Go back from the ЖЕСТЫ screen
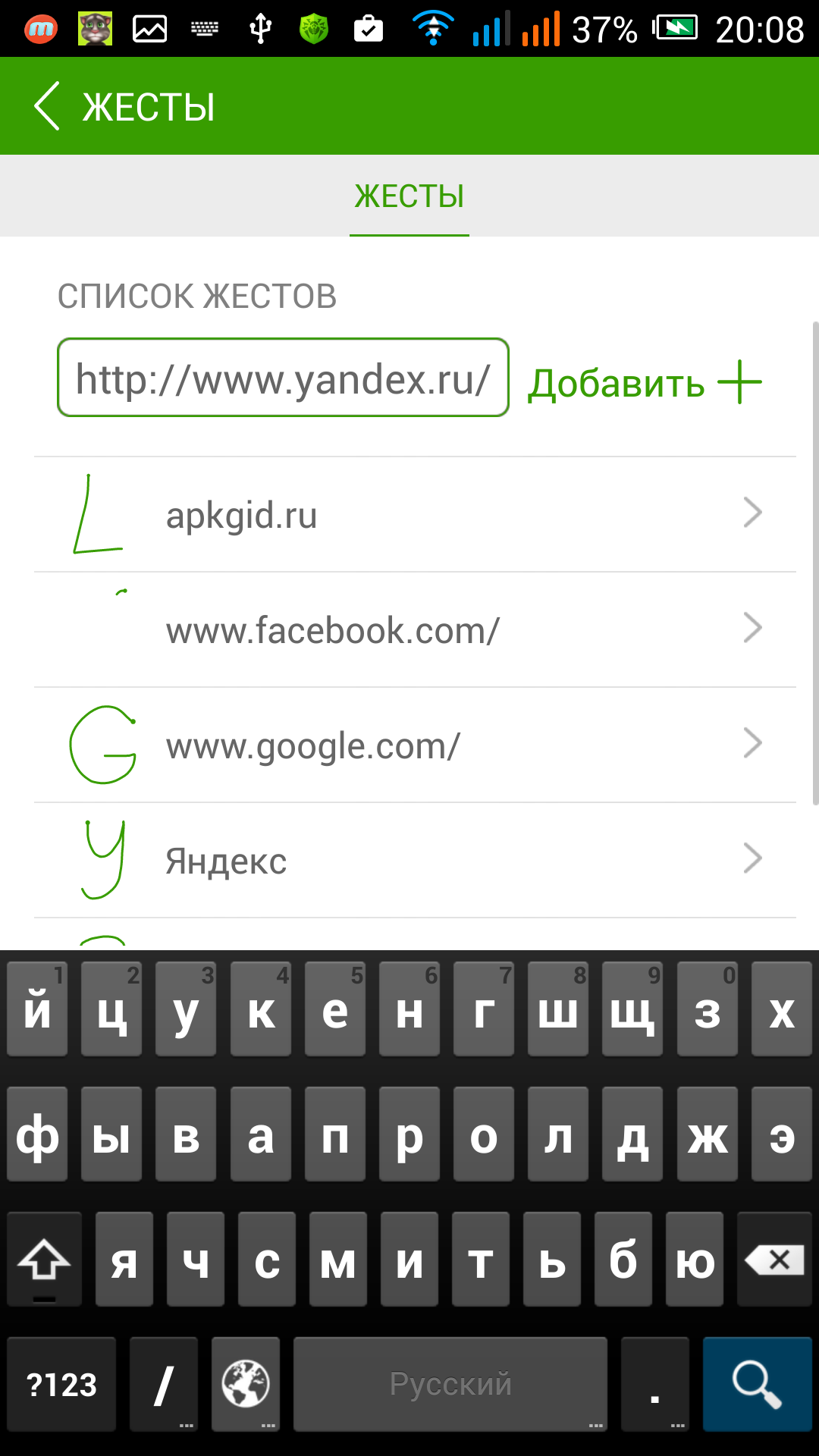 coord(47,107)
